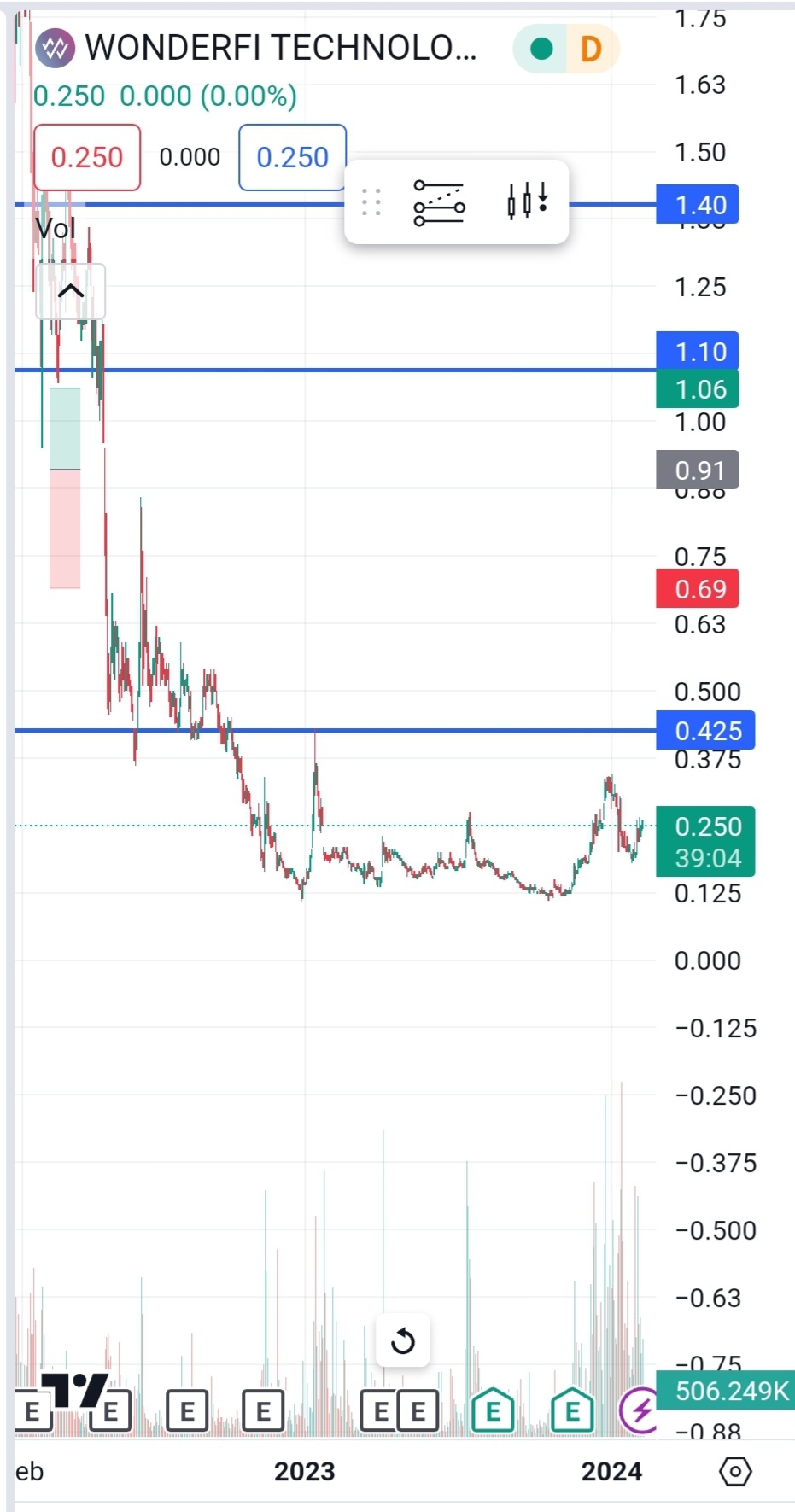Tap the blue 0.250 buy price button

292,157
